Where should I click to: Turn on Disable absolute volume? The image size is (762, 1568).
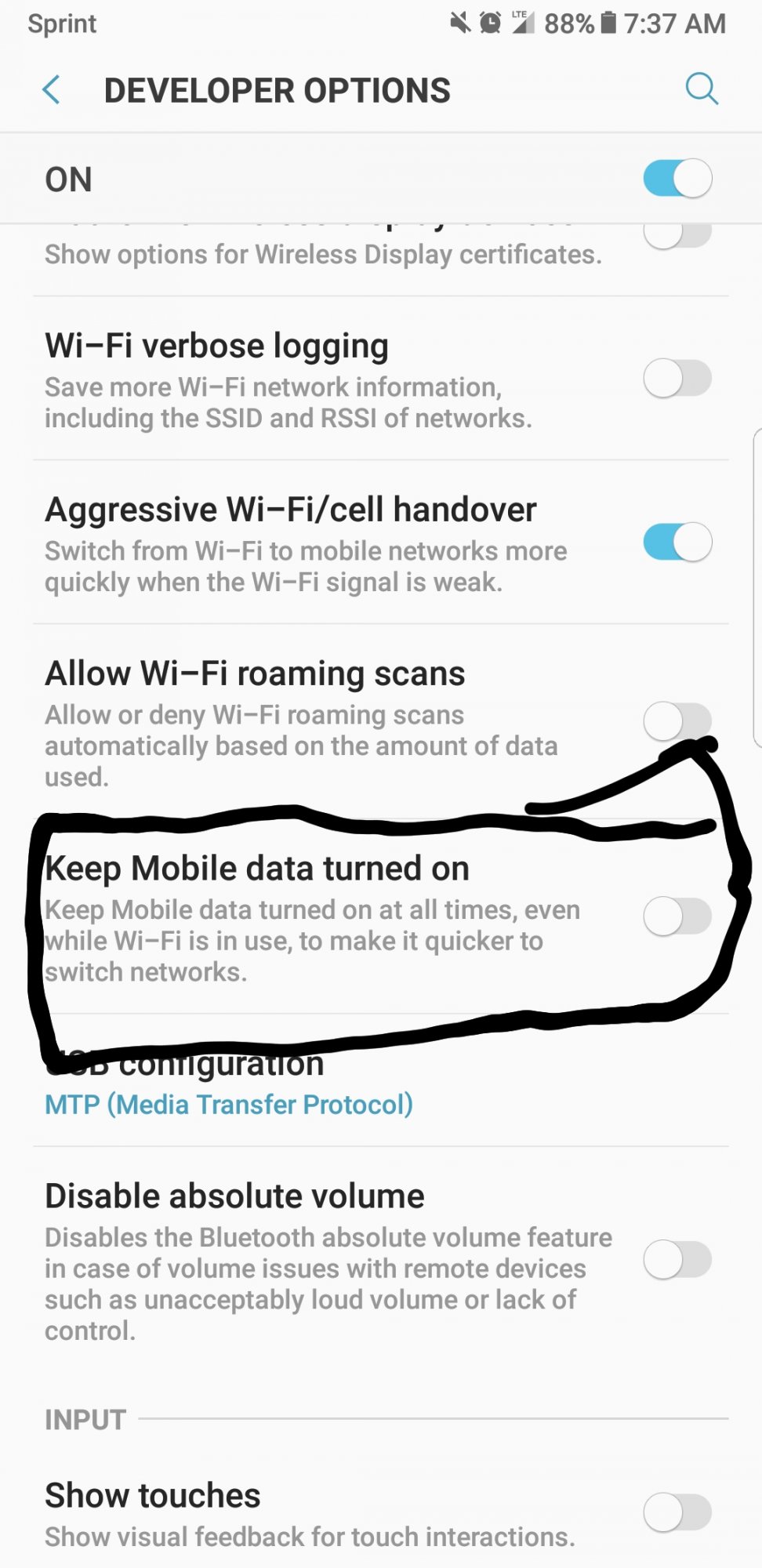coord(677,1260)
